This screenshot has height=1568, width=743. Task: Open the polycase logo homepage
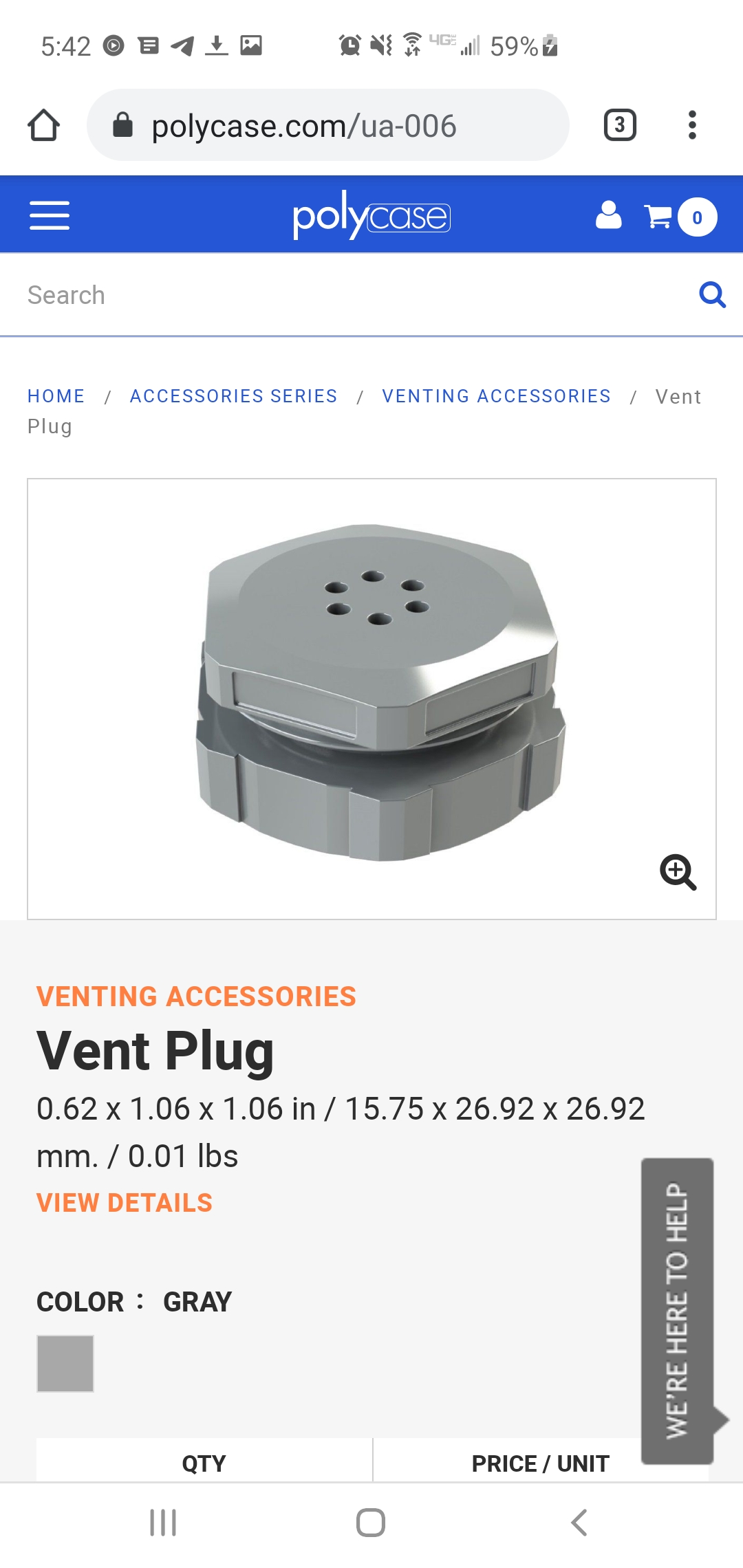[371, 216]
